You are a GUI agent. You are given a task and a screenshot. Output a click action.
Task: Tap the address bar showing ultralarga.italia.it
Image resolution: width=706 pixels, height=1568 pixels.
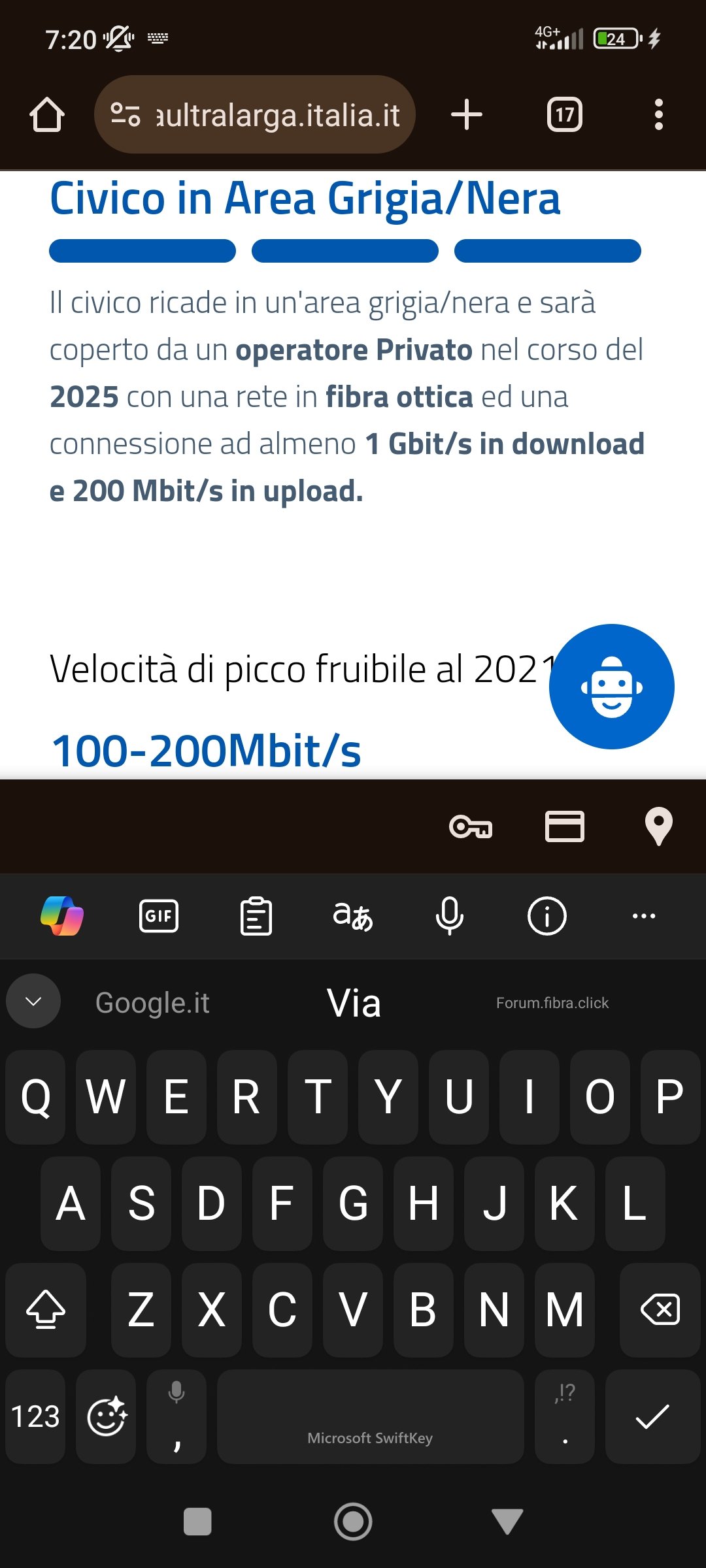click(255, 115)
